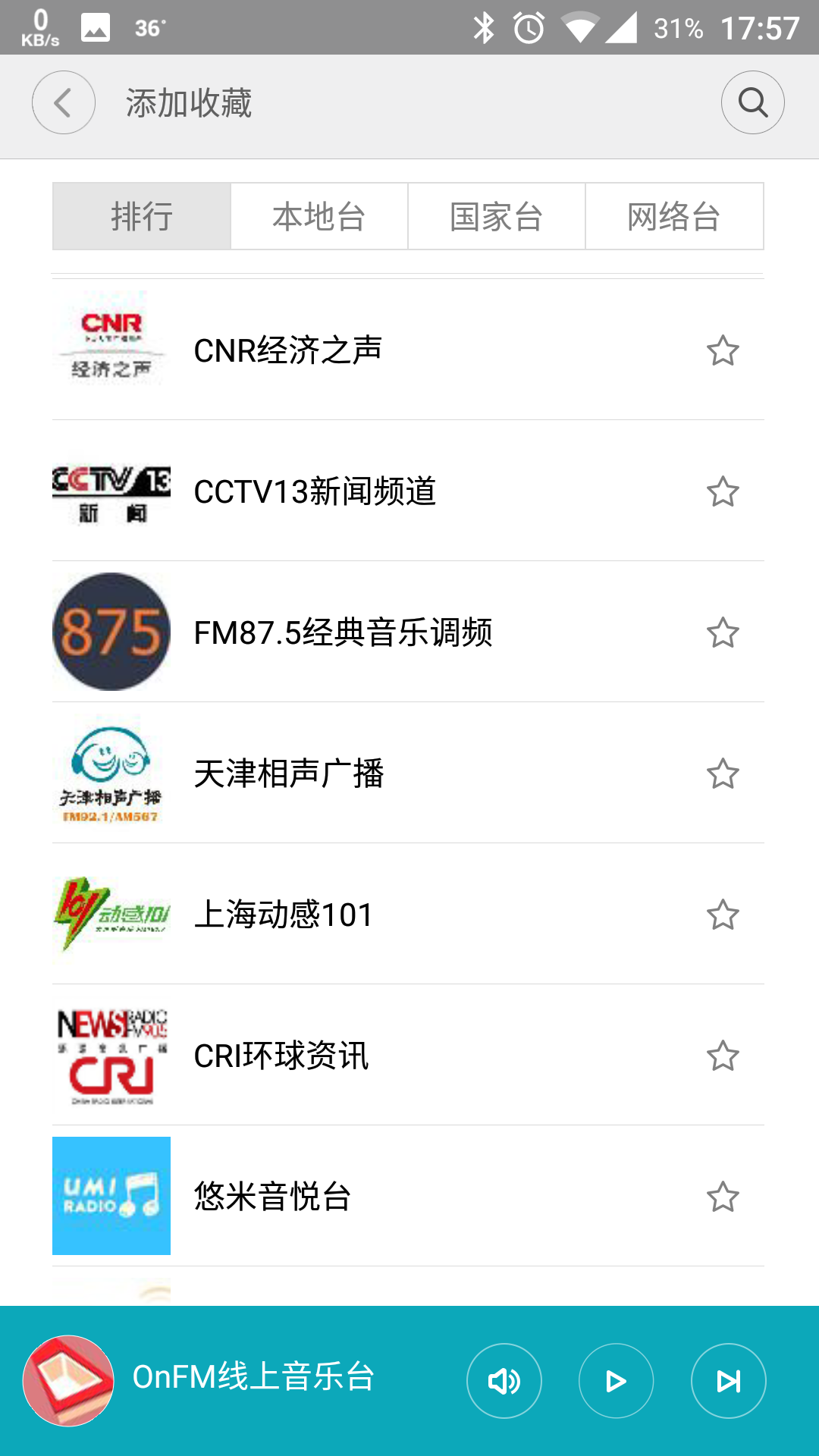Select the 网络台 tab

(x=674, y=216)
